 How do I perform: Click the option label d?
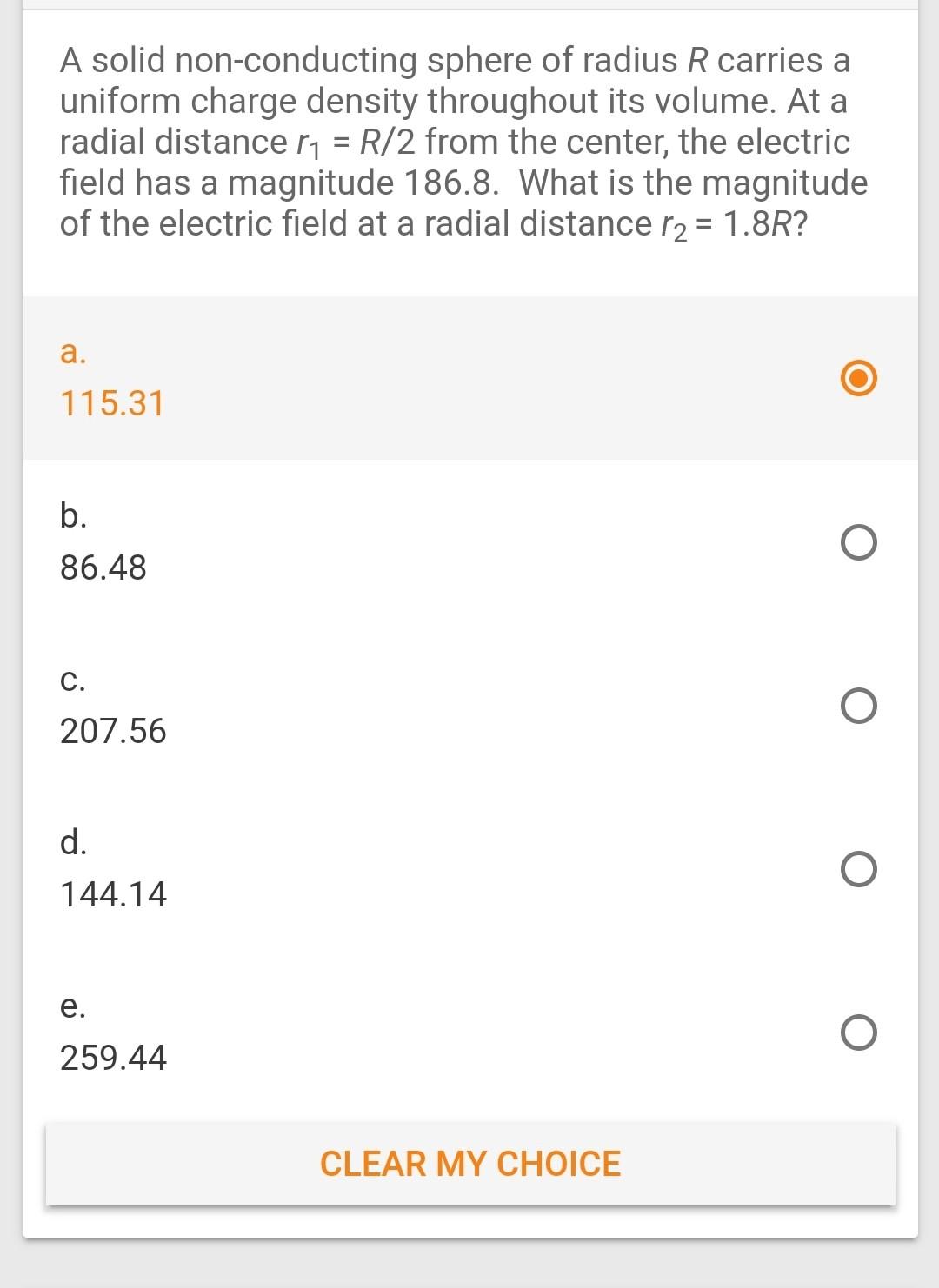click(73, 842)
